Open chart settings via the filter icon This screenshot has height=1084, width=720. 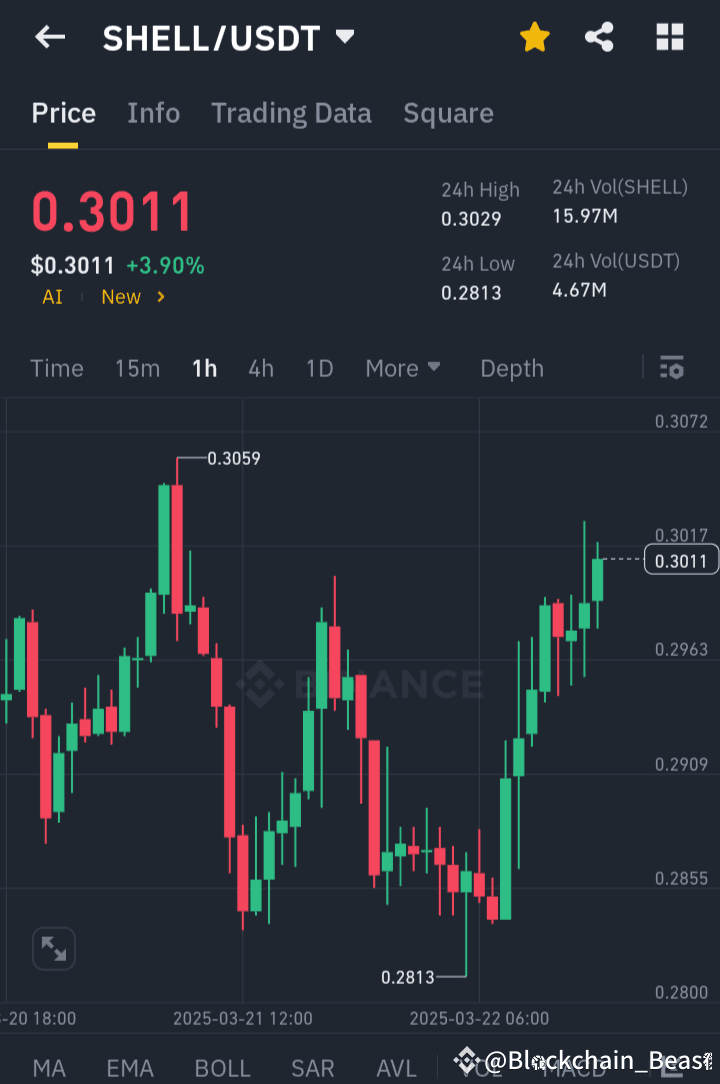pos(671,368)
